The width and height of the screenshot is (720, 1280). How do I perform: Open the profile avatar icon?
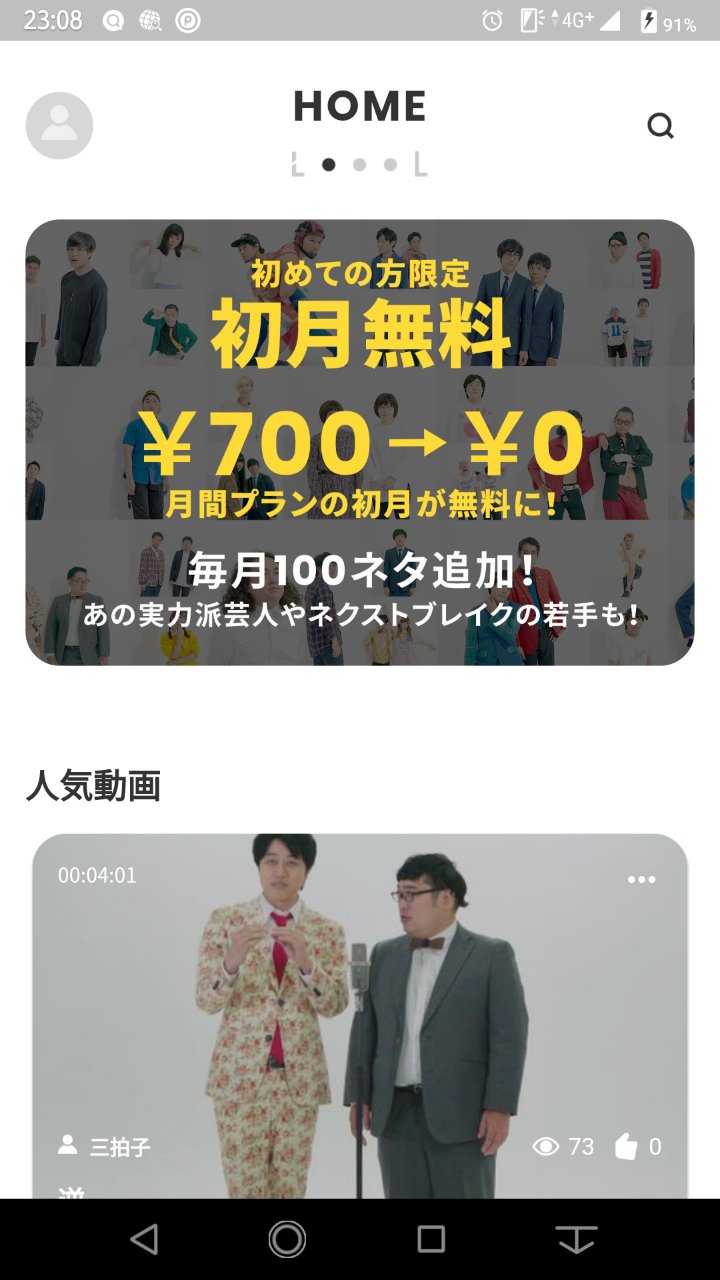59,125
